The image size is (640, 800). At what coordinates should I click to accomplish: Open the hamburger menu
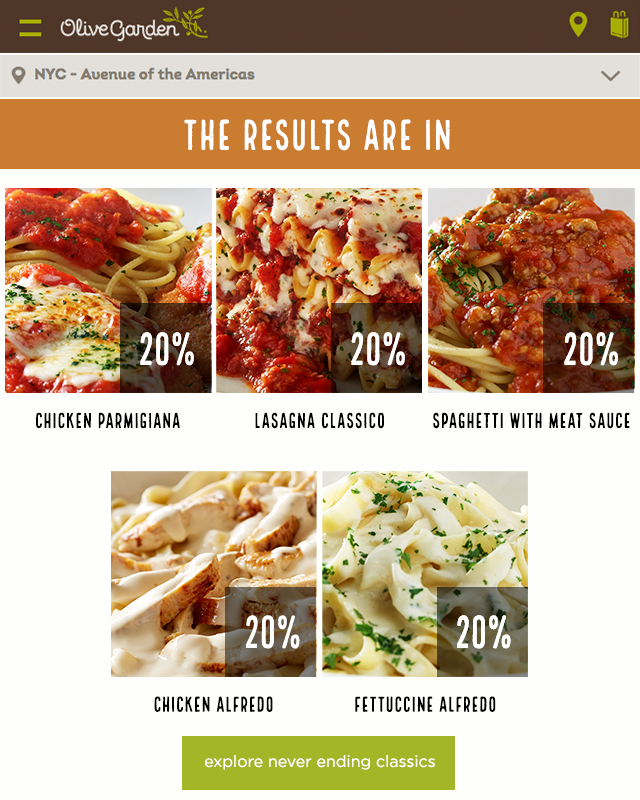[x=30, y=27]
